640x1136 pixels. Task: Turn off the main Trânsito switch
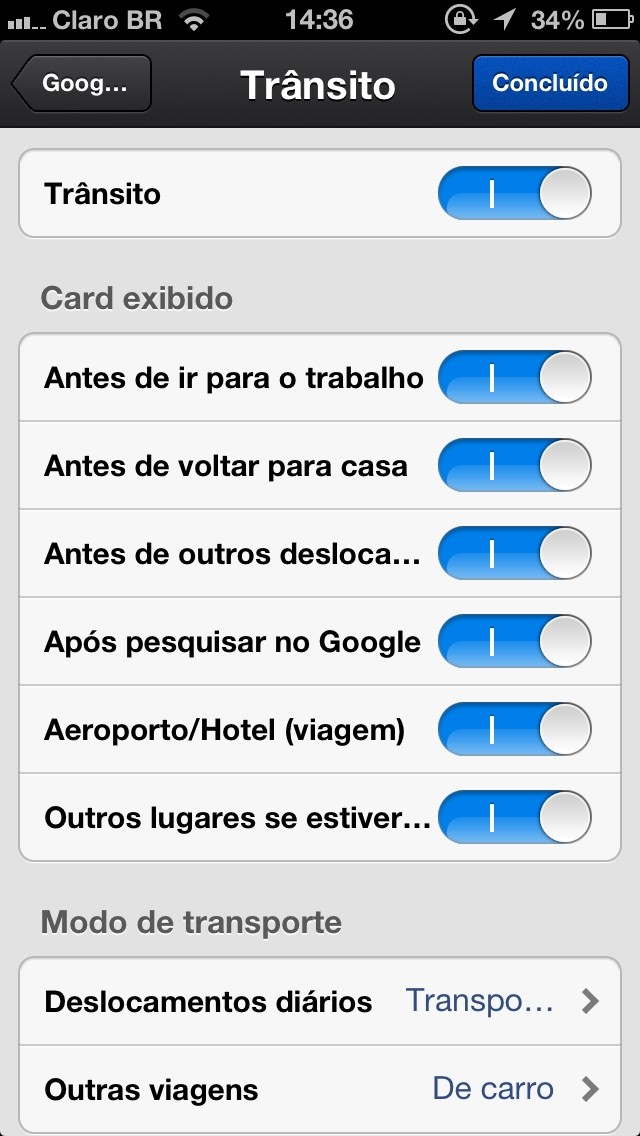click(514, 194)
